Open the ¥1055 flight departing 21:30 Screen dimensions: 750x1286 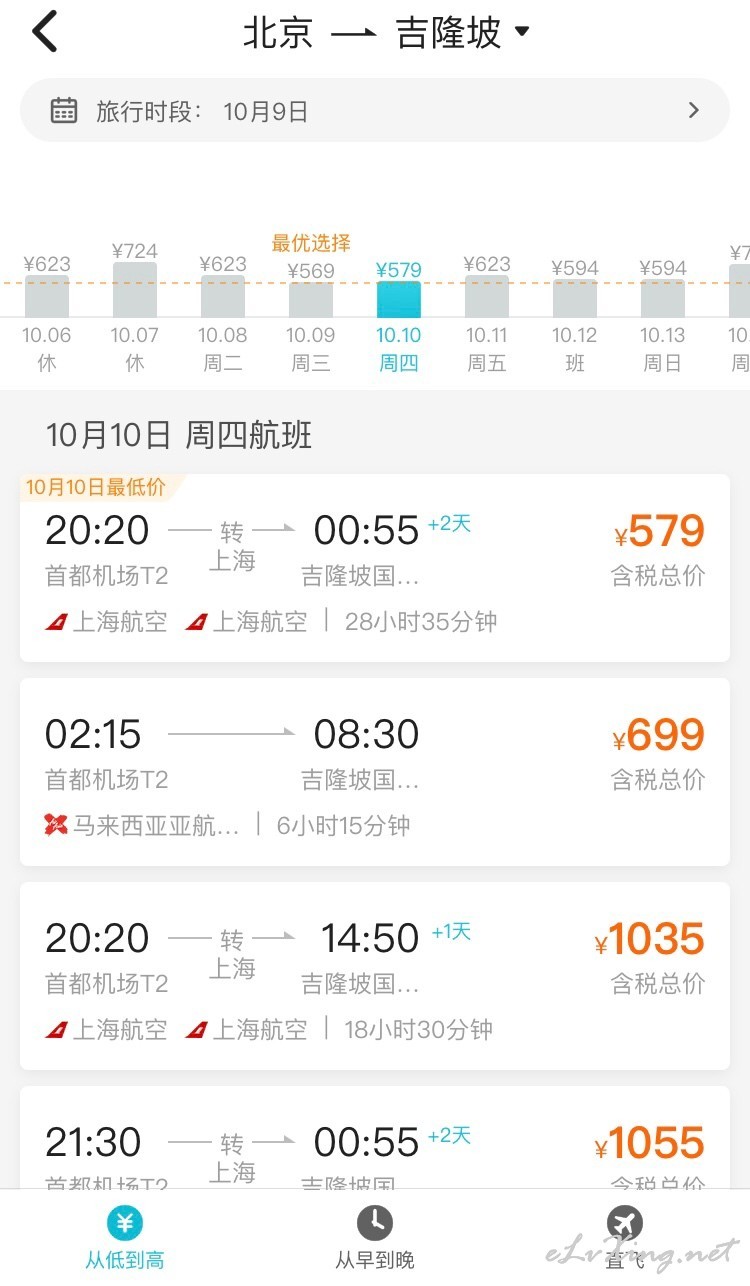tap(375, 1138)
